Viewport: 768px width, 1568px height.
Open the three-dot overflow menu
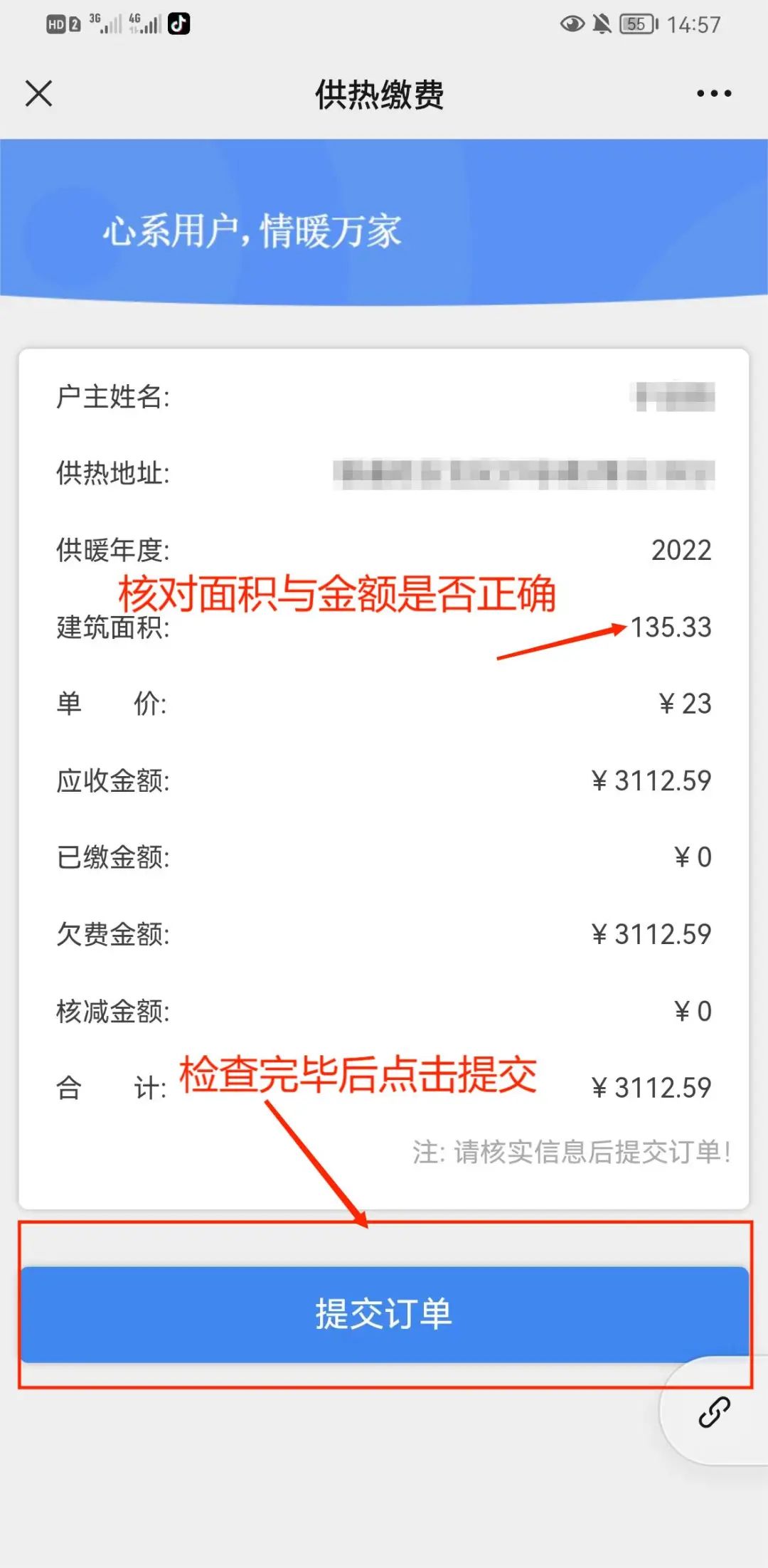pyautogui.click(x=714, y=93)
